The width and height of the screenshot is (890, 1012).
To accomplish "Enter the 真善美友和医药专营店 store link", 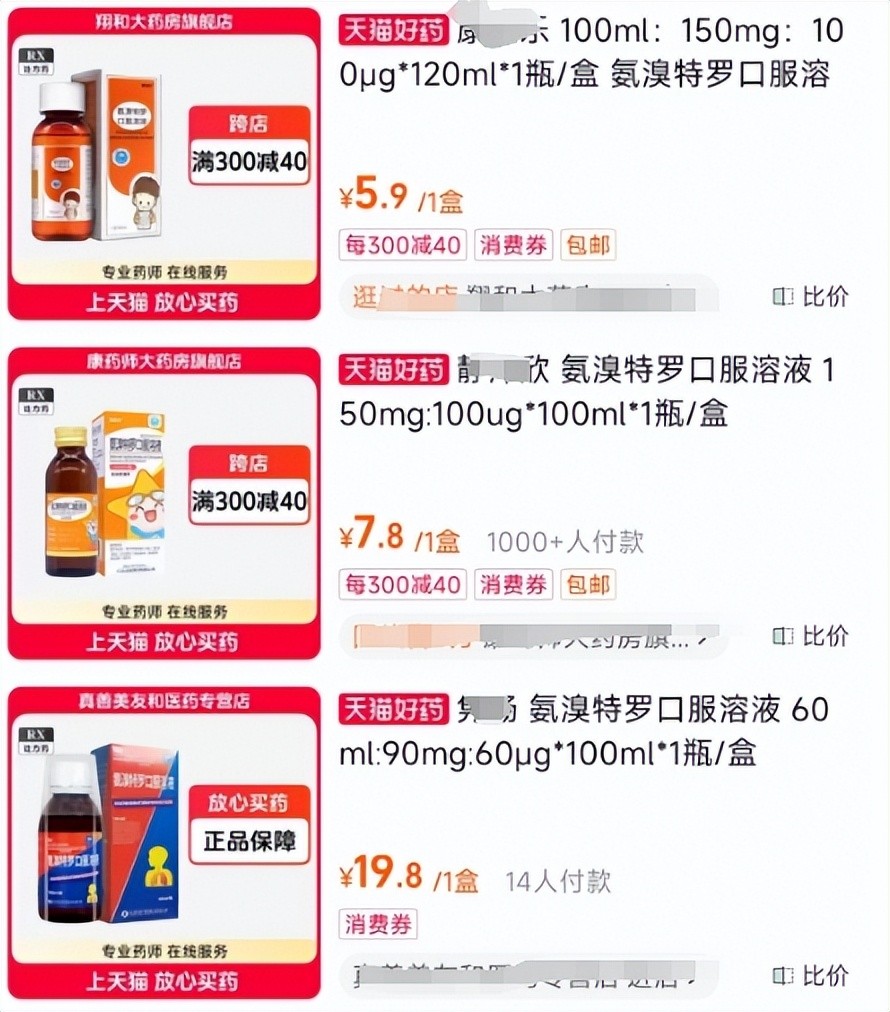I will coord(530,974).
